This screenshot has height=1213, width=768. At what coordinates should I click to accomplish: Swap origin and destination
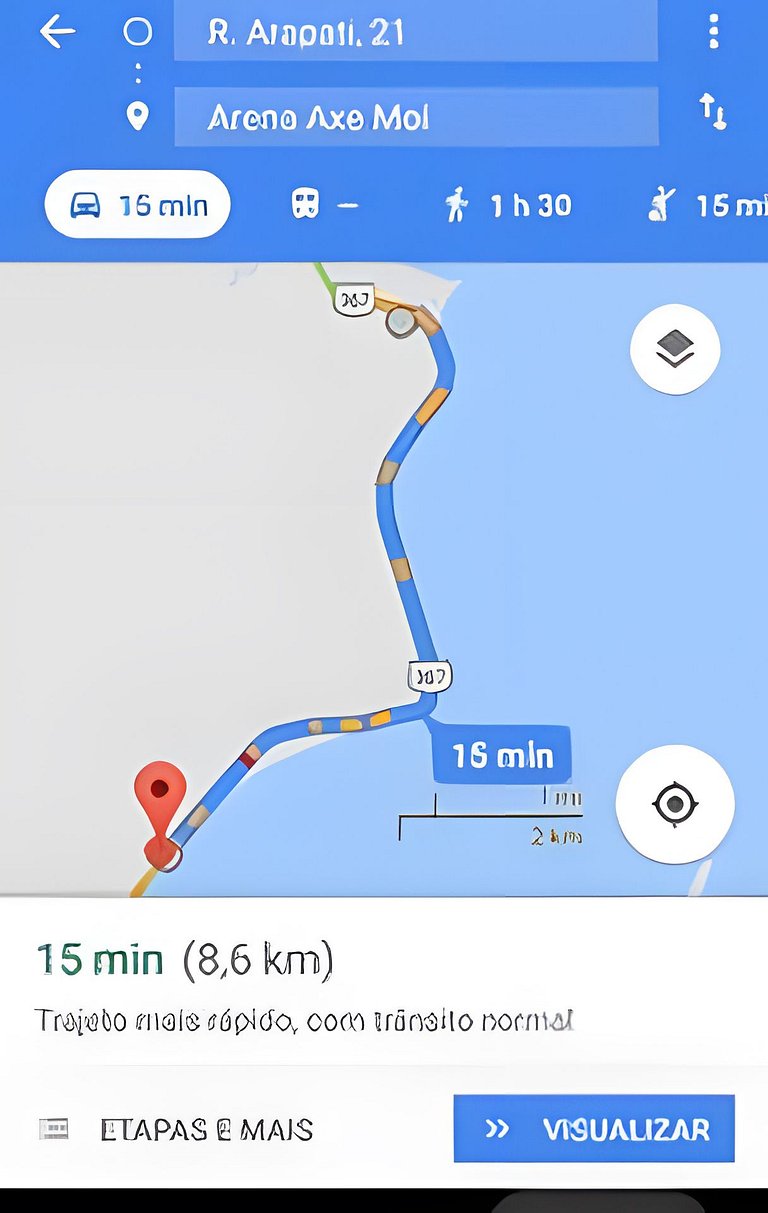(712, 111)
